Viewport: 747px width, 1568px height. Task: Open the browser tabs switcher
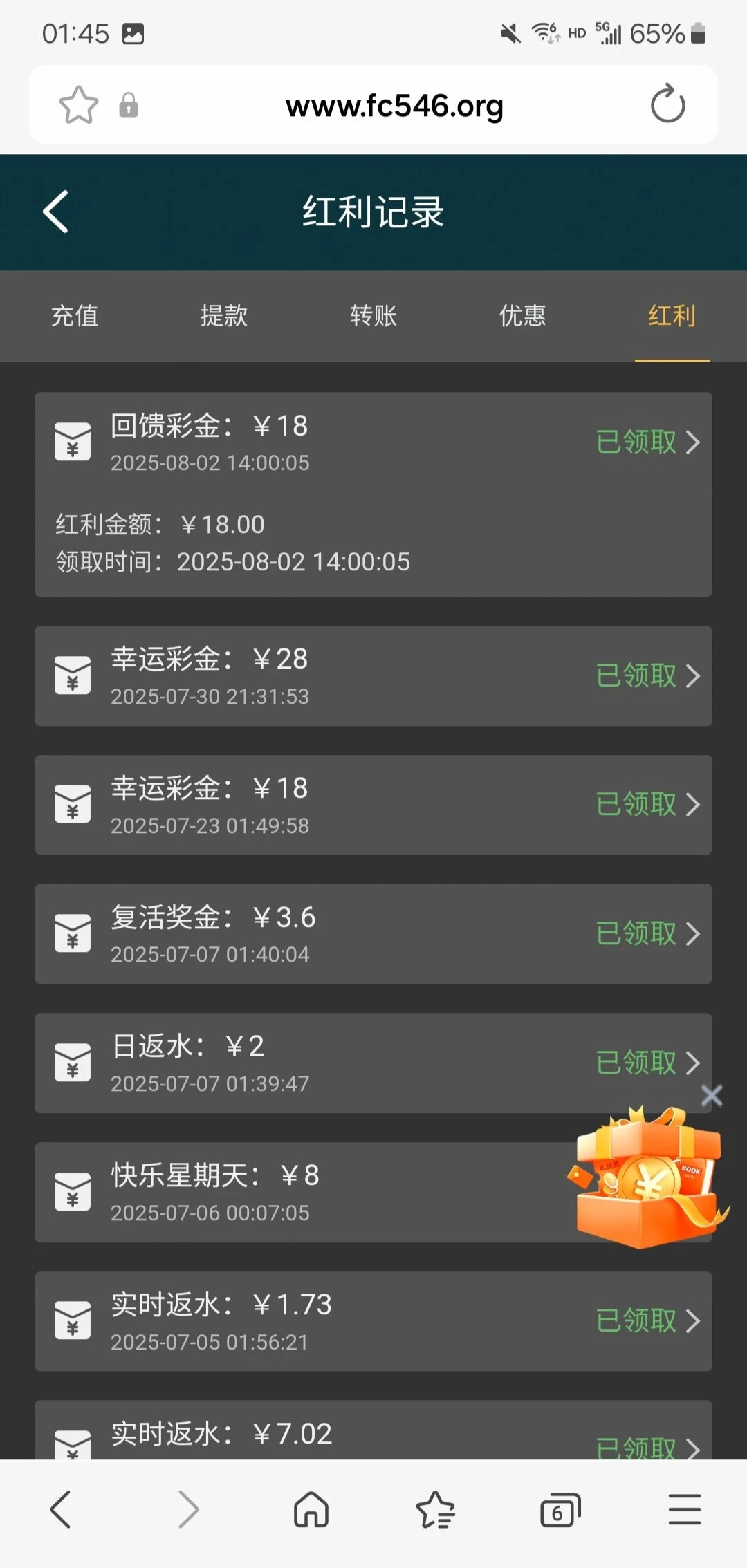tap(560, 1509)
